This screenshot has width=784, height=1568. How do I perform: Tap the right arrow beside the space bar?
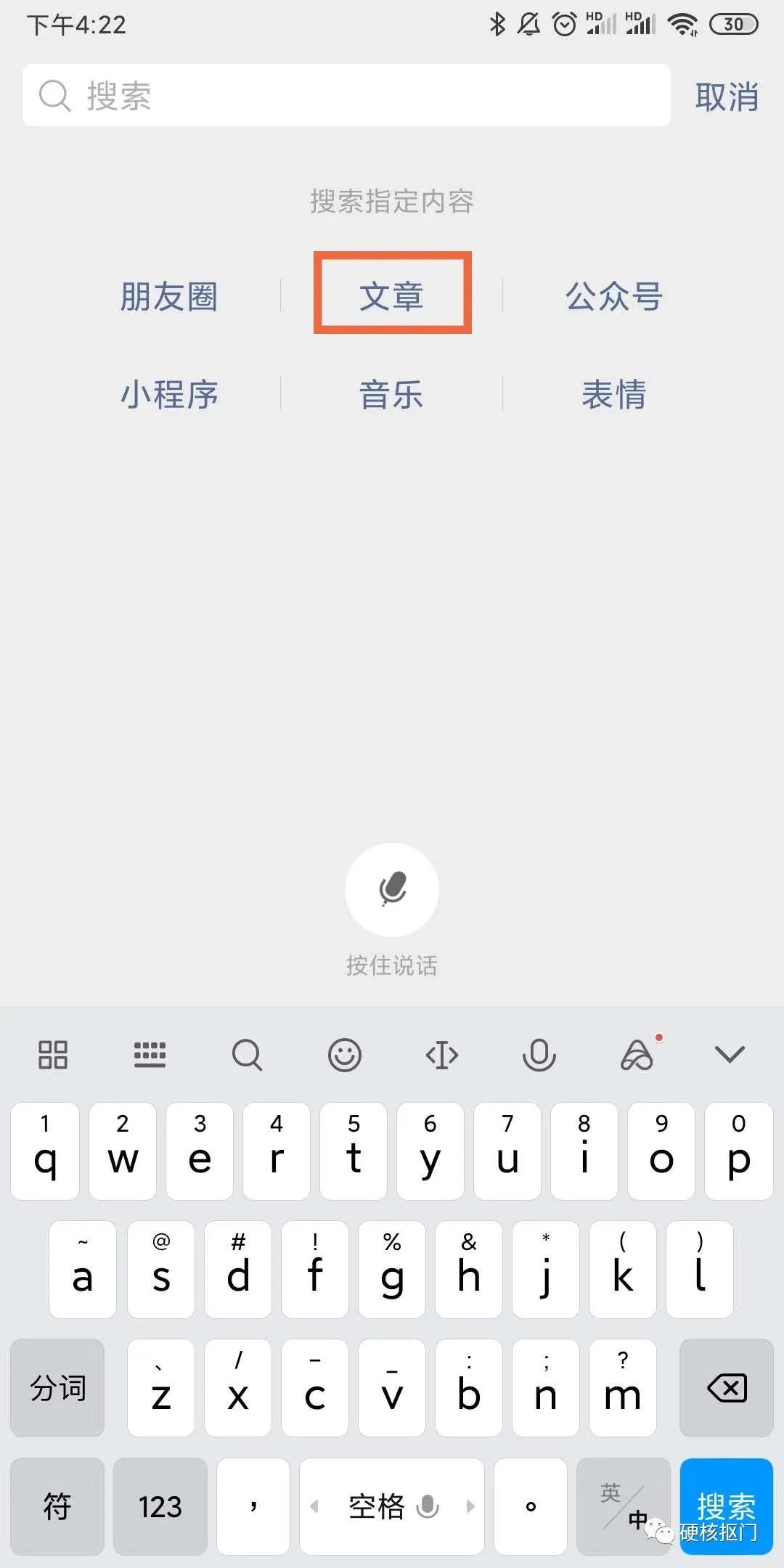(x=468, y=1507)
